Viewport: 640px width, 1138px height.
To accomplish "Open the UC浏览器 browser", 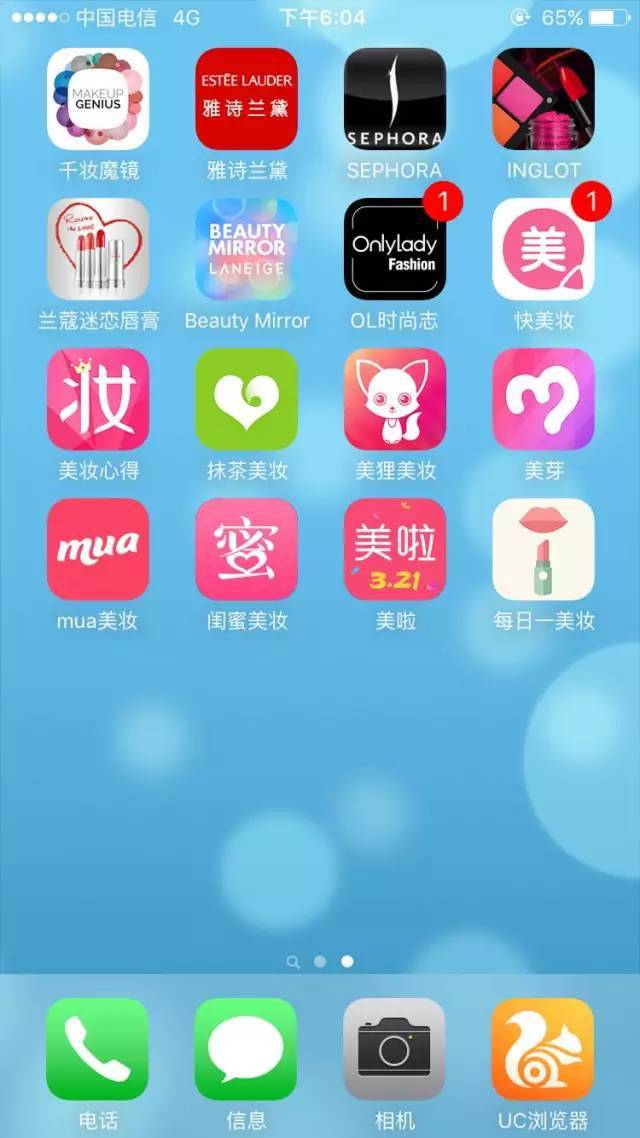I will (543, 1049).
